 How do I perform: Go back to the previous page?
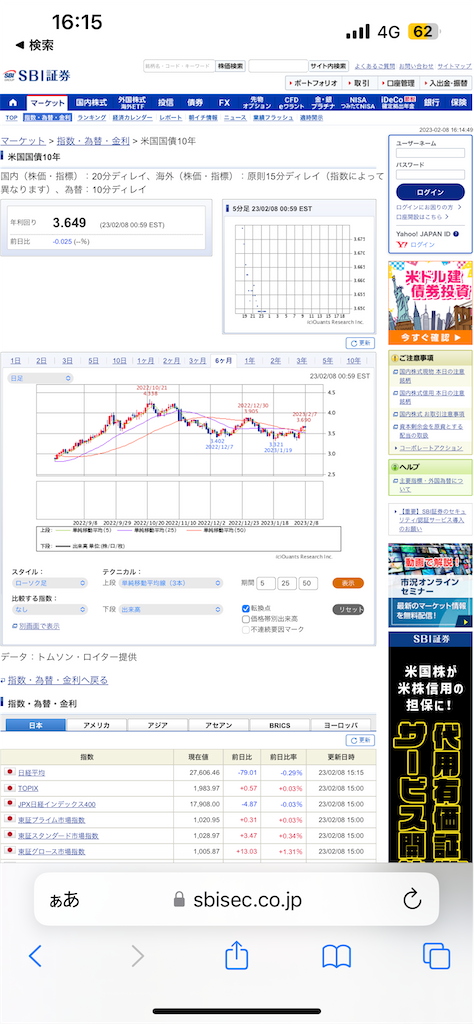pyautogui.click(x=35, y=956)
